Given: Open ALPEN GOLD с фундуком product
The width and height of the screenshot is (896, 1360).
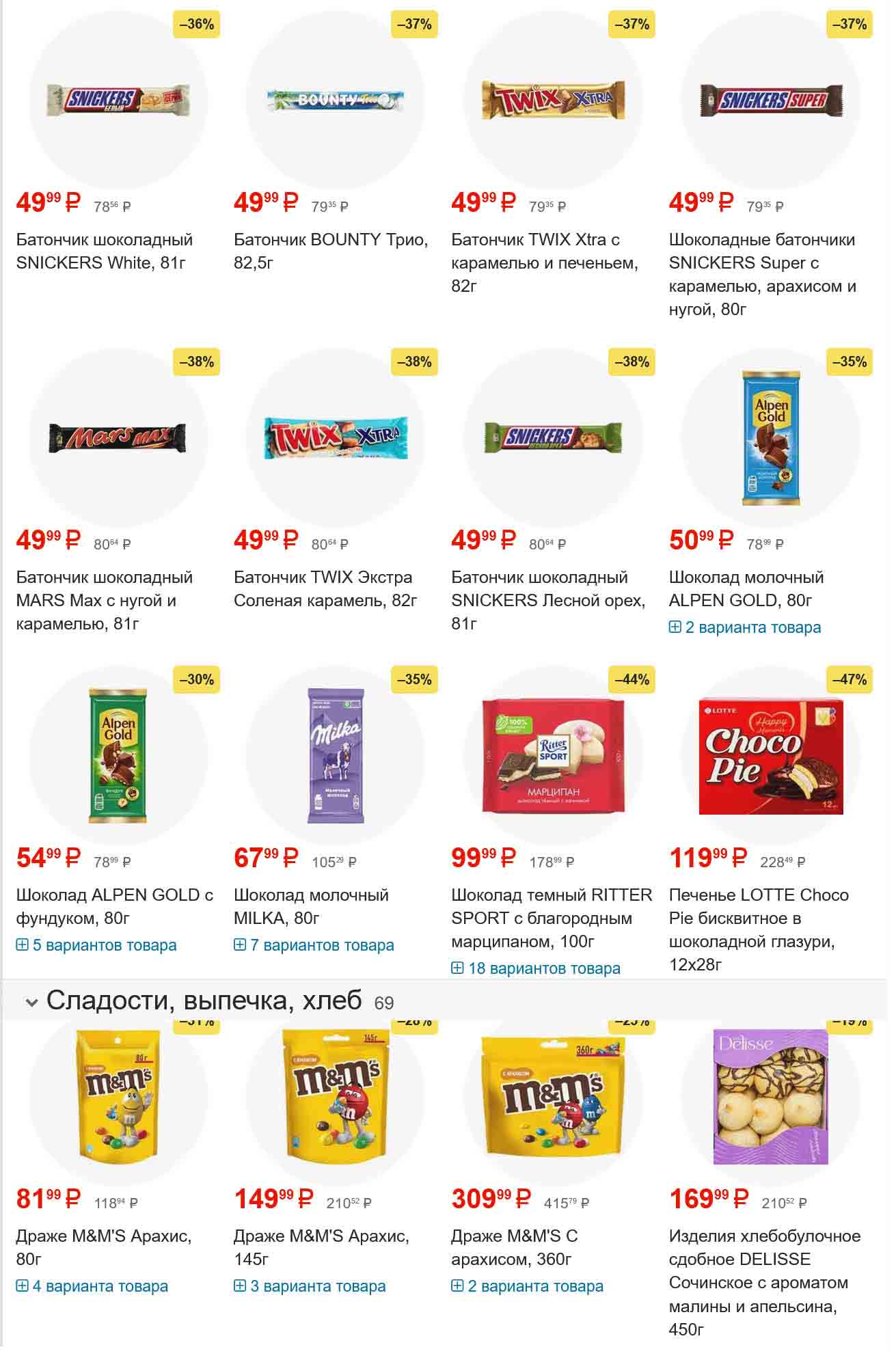Looking at the screenshot, I should click(x=114, y=906).
